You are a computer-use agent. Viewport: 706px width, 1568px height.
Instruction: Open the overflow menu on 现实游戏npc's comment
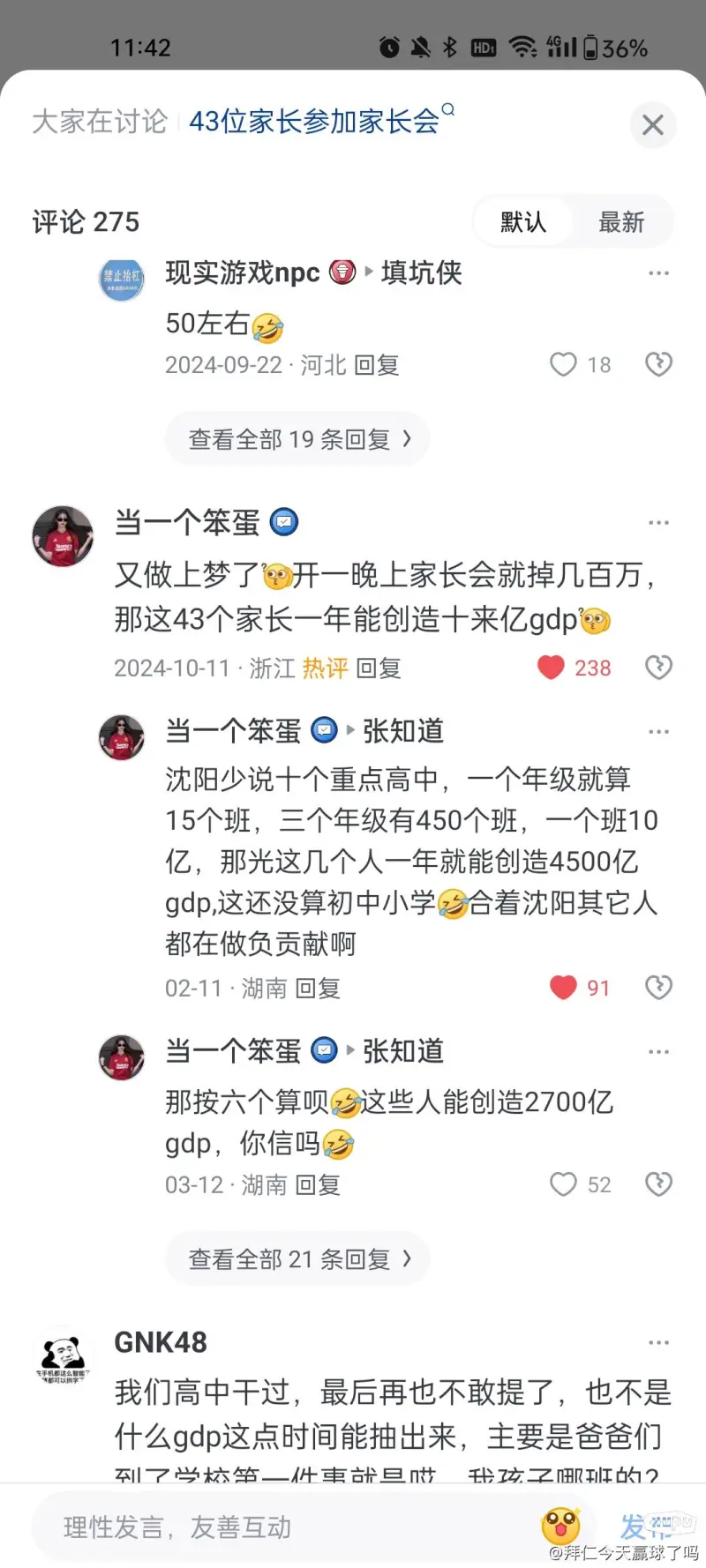point(658,273)
